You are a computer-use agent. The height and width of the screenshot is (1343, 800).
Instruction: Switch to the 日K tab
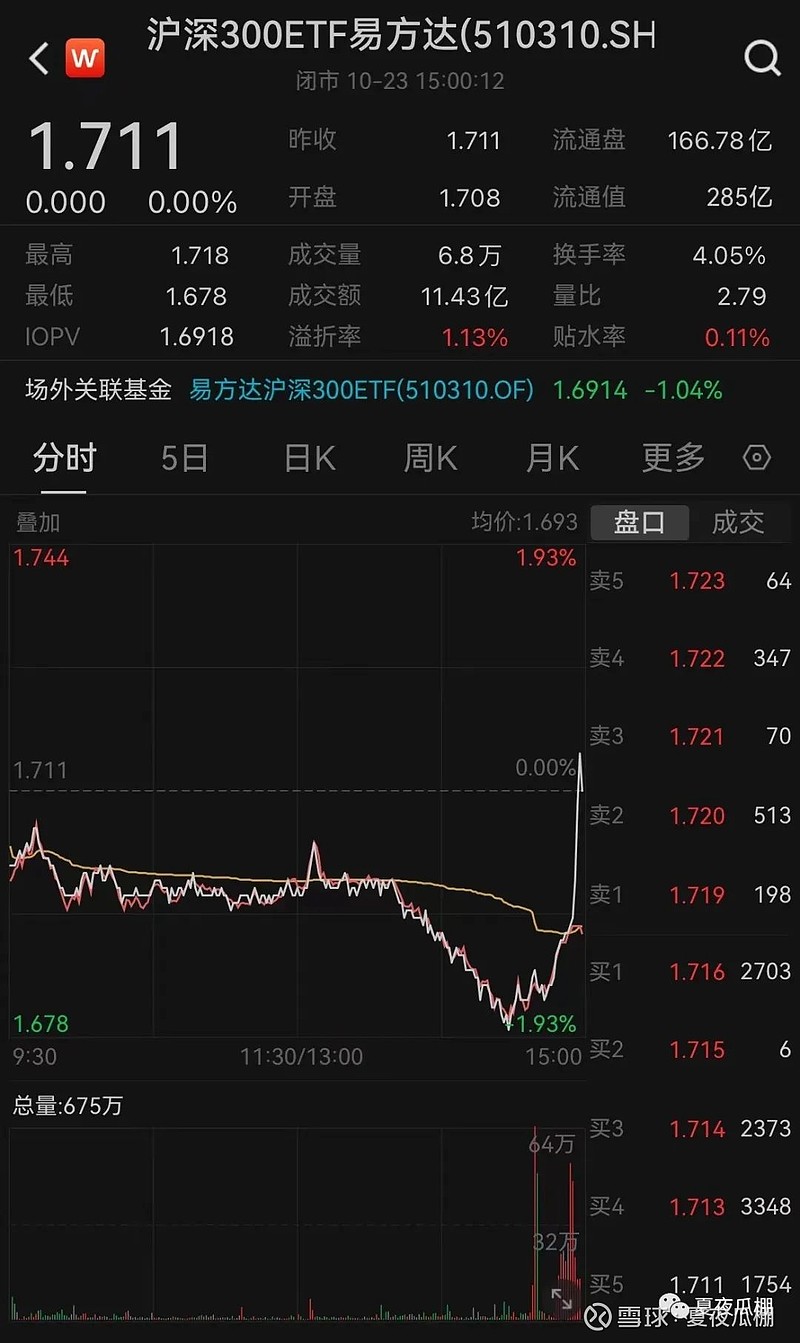[x=306, y=457]
